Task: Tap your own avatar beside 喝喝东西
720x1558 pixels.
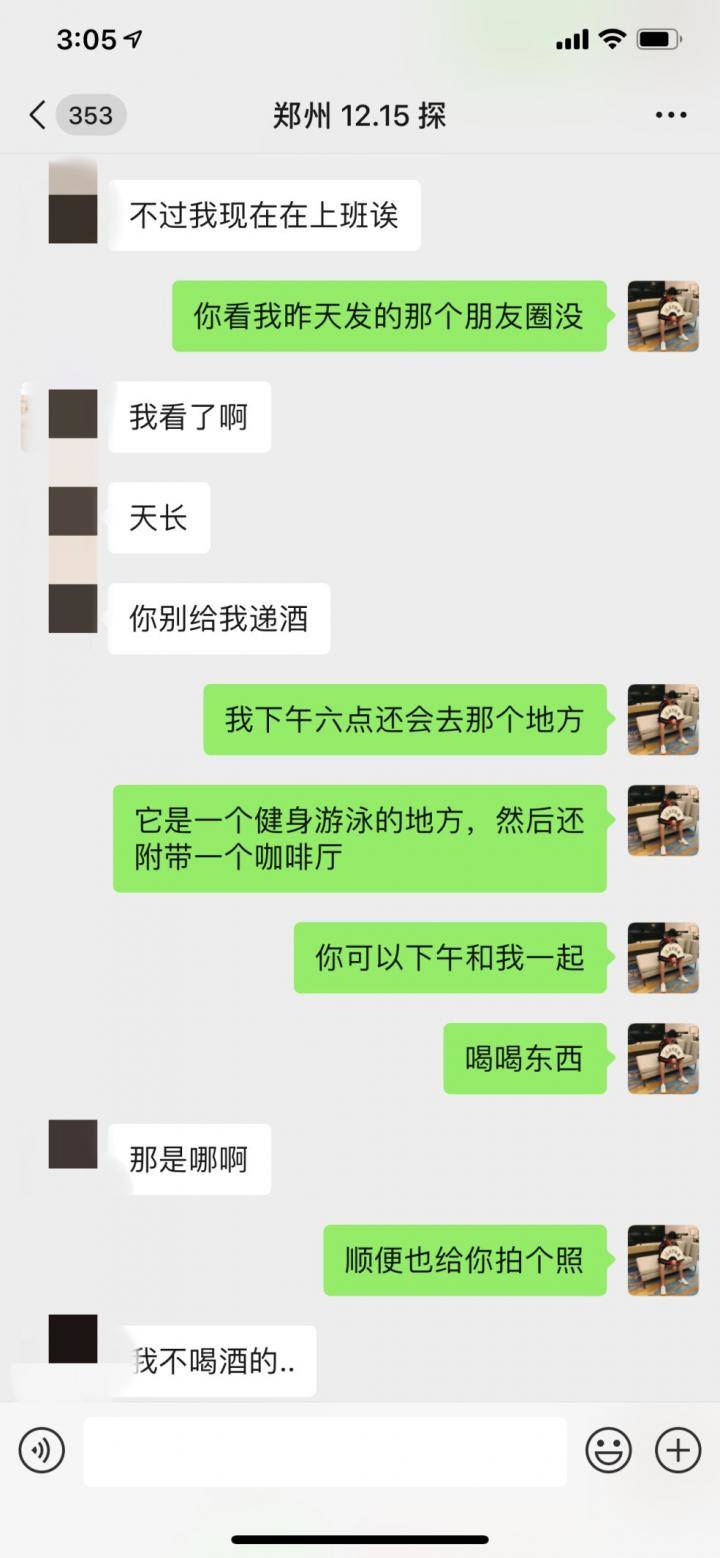Action: click(x=663, y=1058)
